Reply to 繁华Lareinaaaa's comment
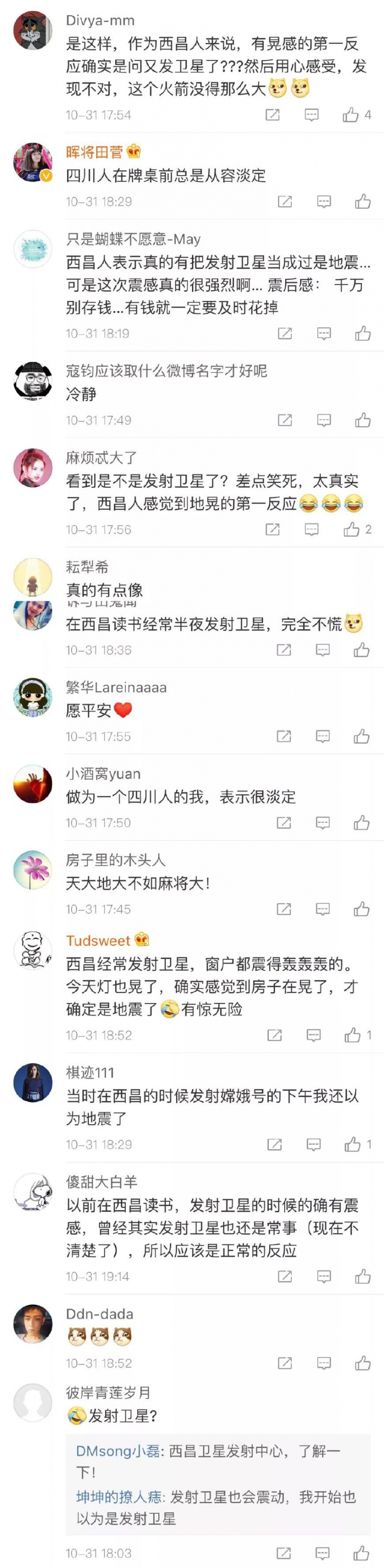384x1568 pixels. pyautogui.click(x=323, y=737)
